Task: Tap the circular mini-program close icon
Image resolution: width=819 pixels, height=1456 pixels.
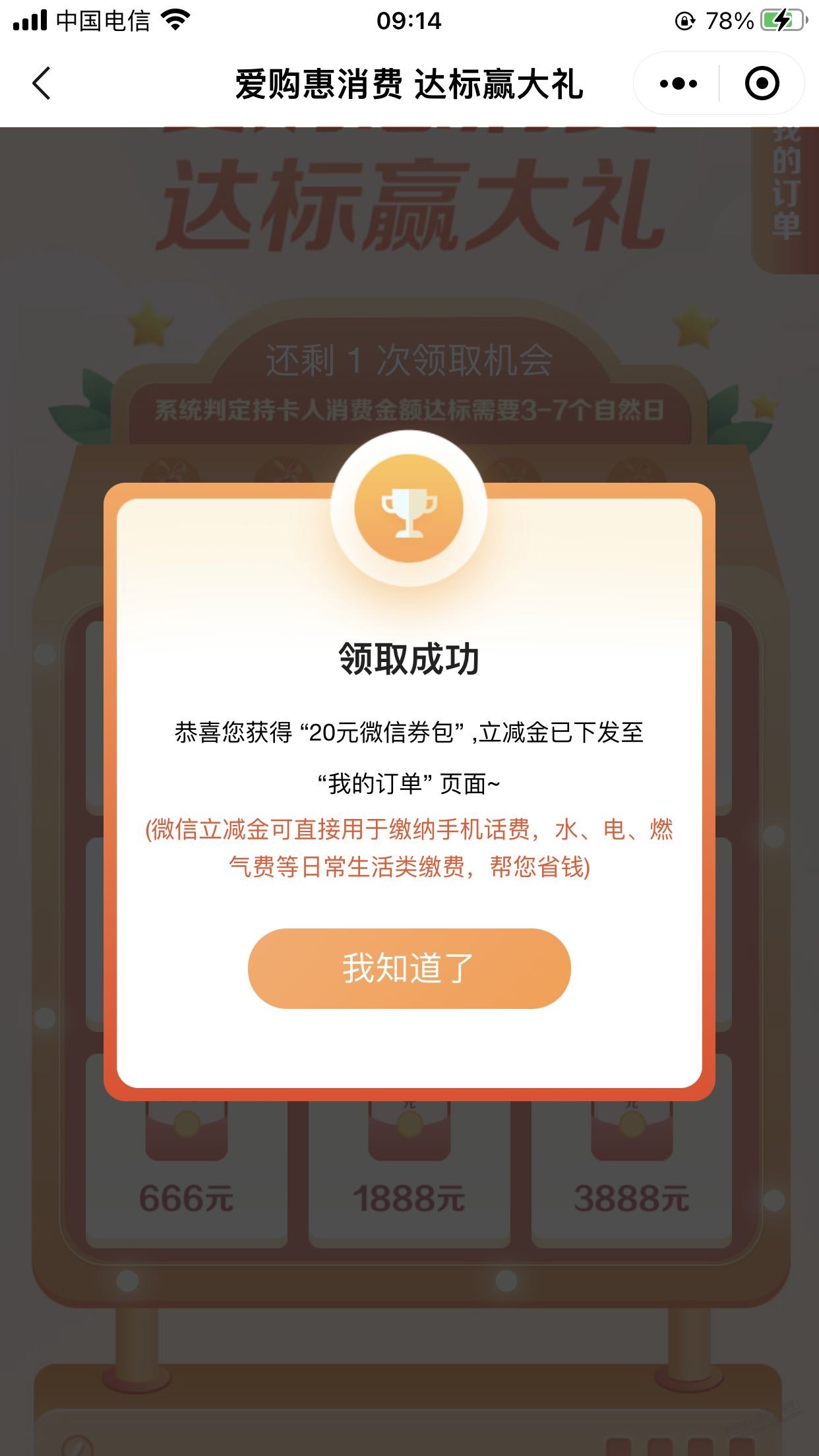Action: click(x=762, y=82)
